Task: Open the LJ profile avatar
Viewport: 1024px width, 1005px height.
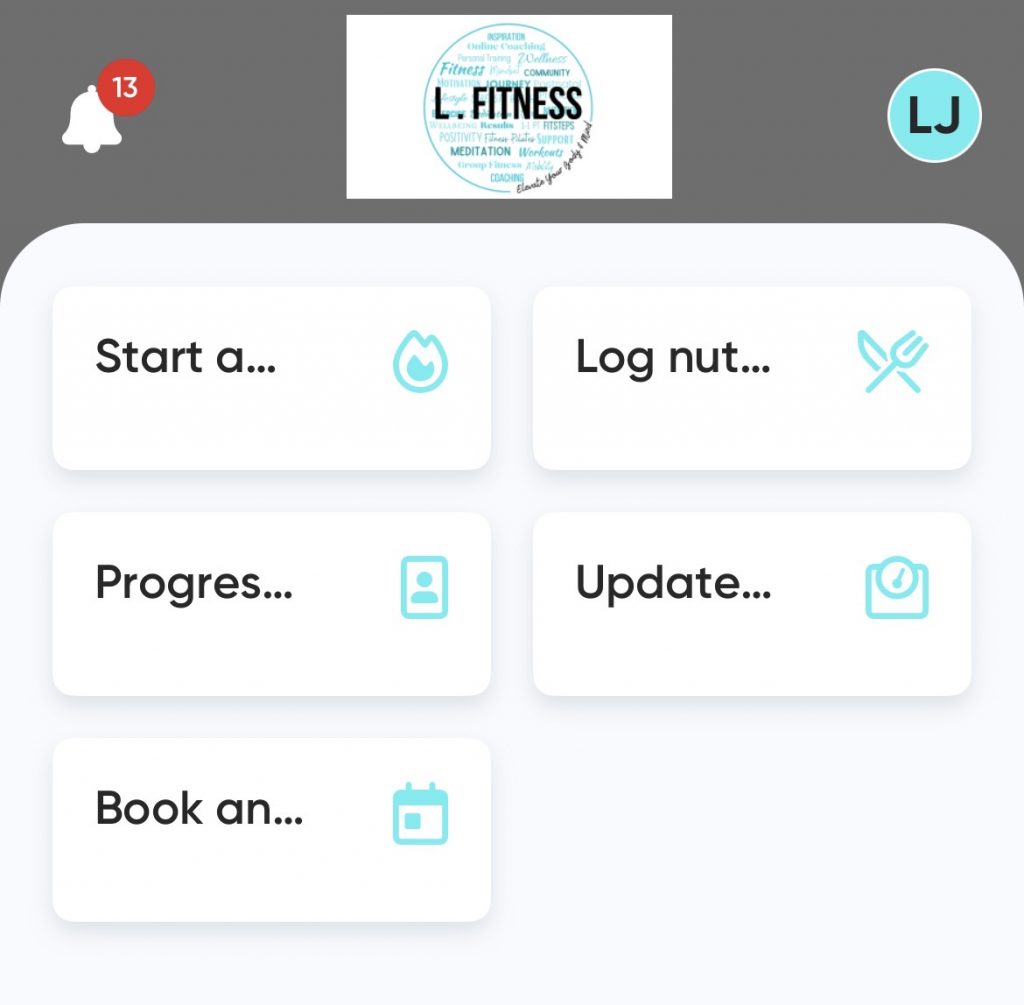Action: (934, 115)
